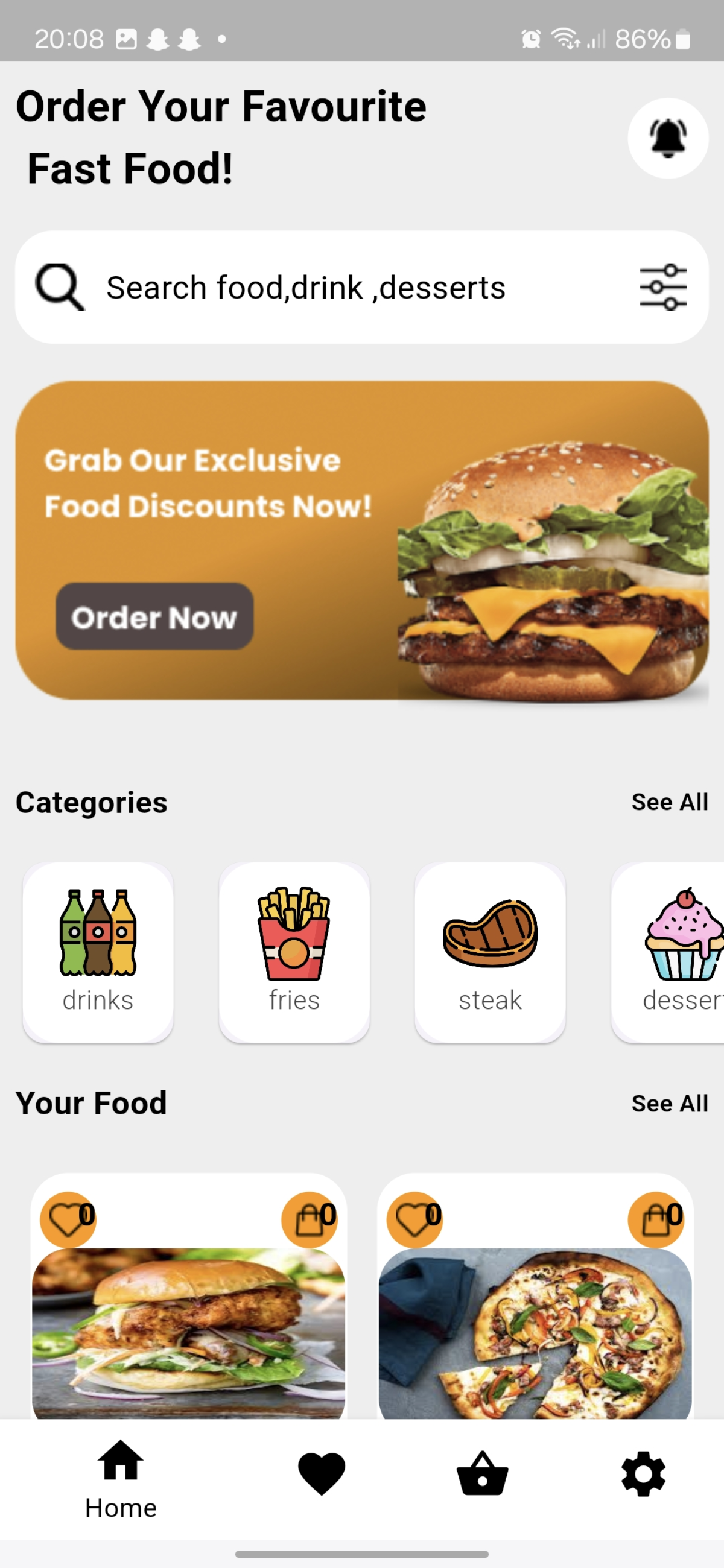See all categories
This screenshot has width=724, height=1568.
click(x=669, y=801)
